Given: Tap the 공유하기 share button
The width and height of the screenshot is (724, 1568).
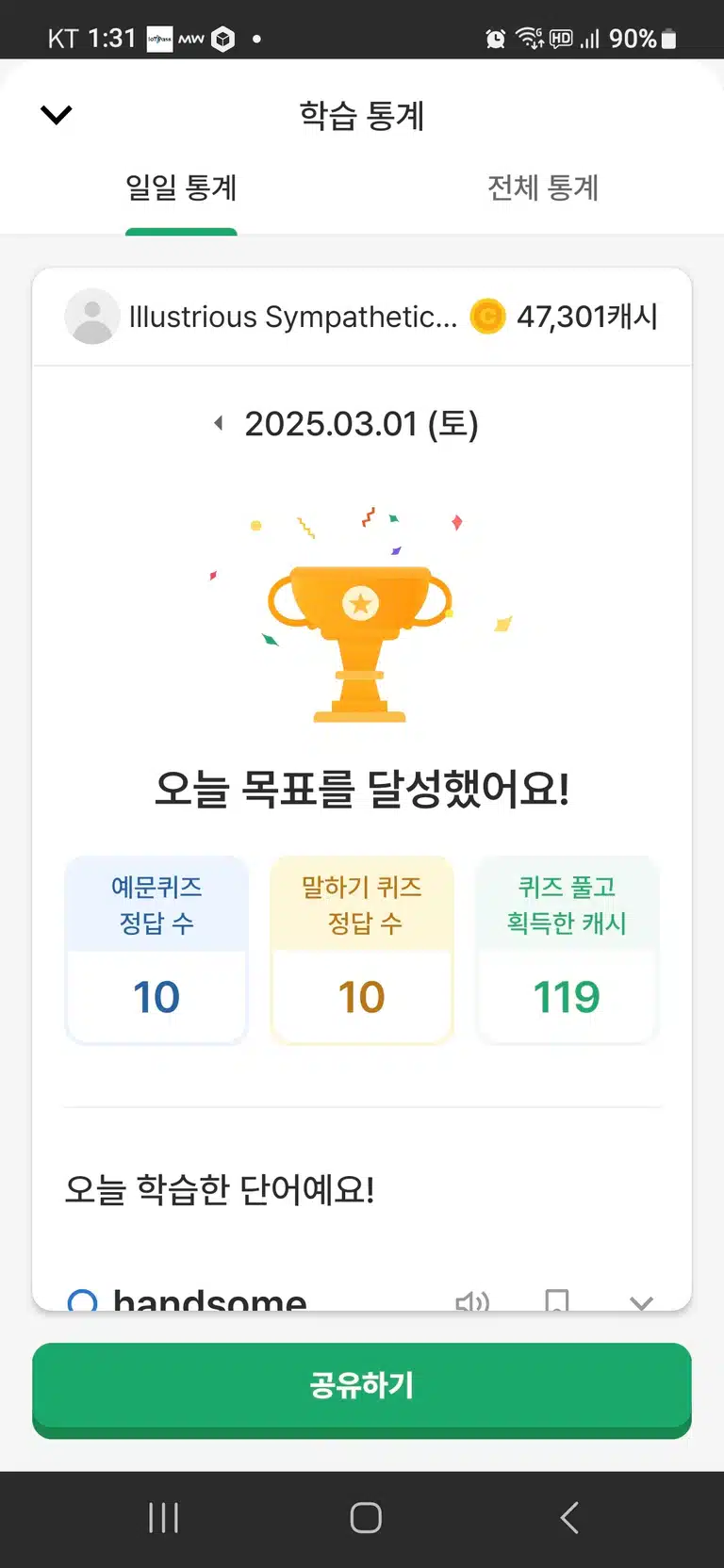Looking at the screenshot, I should [362, 1385].
